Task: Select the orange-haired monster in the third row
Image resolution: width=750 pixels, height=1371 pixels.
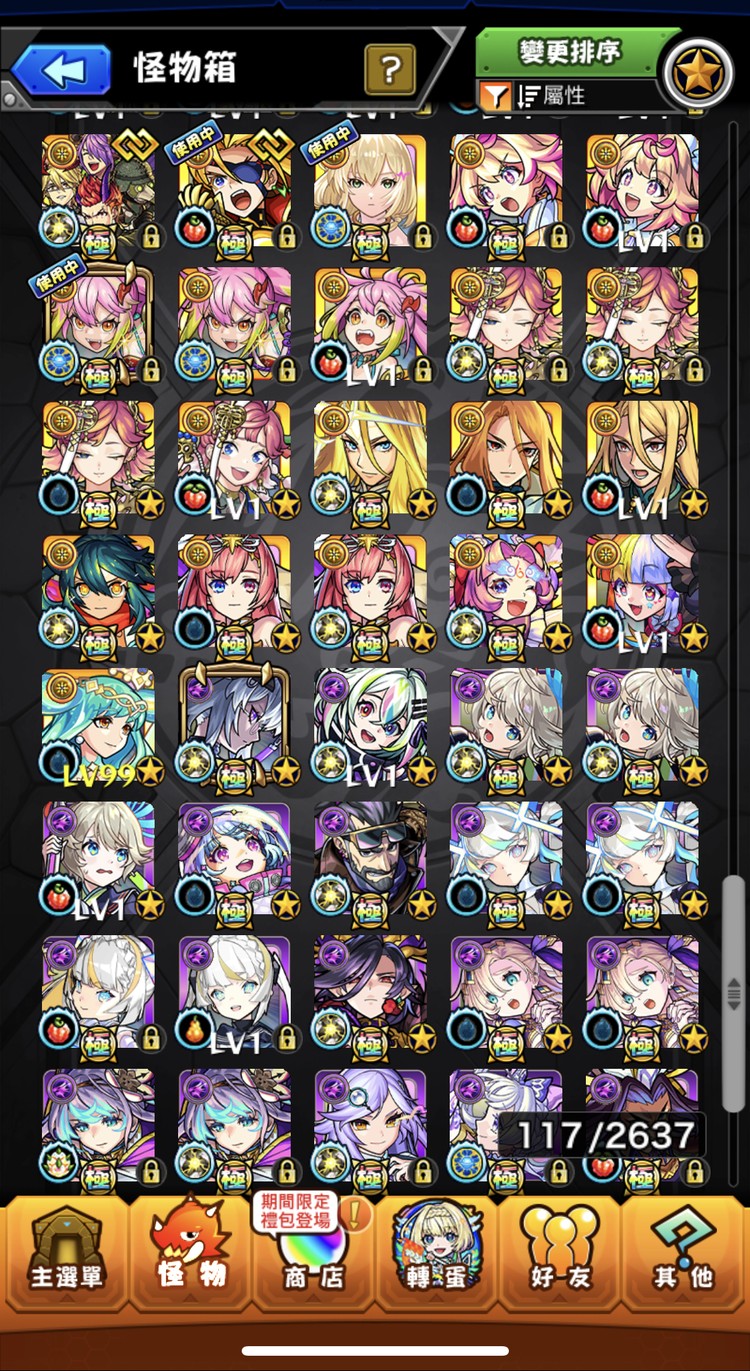Action: coord(506,457)
